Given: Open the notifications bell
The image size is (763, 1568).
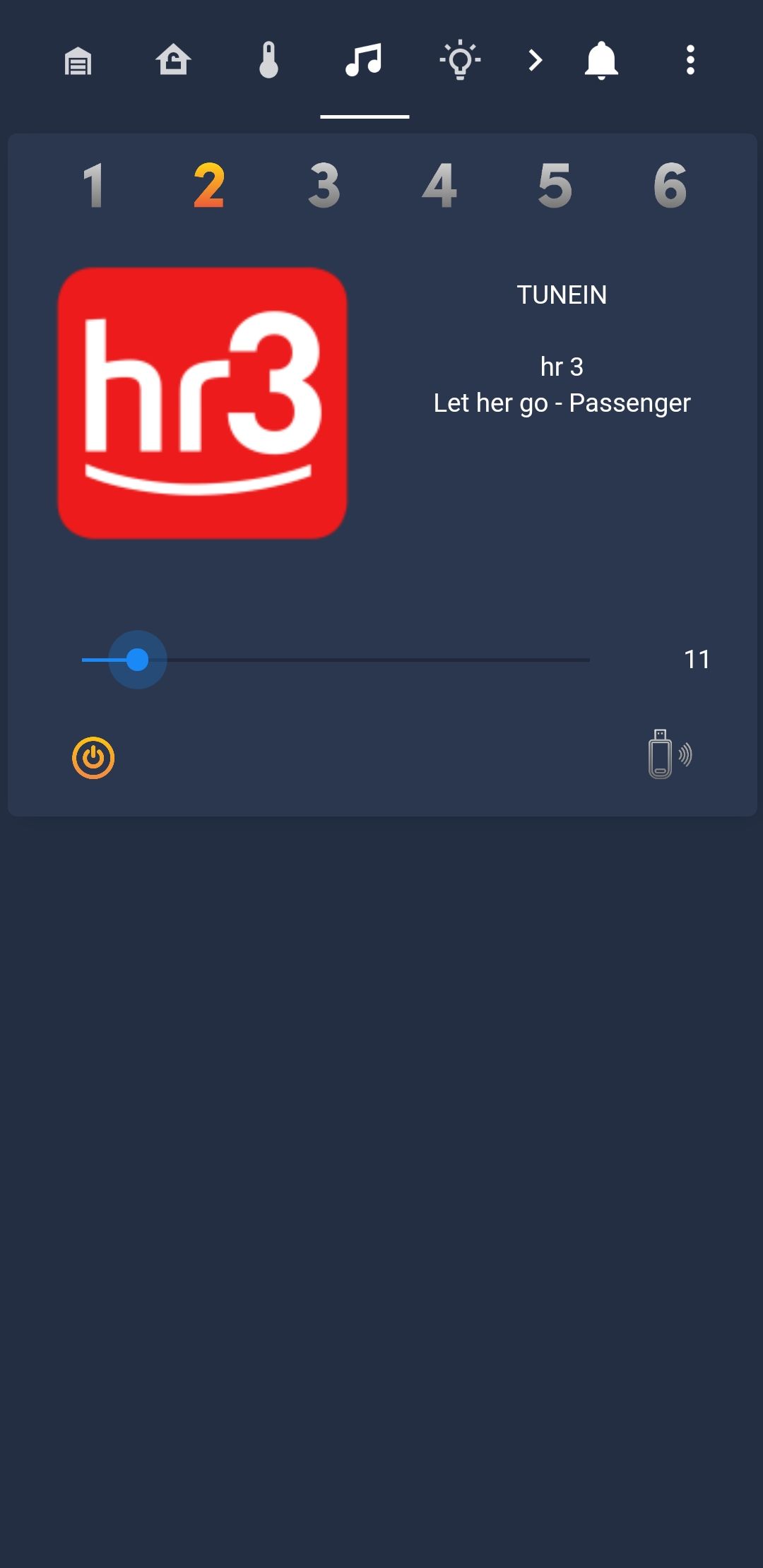Looking at the screenshot, I should click(601, 61).
